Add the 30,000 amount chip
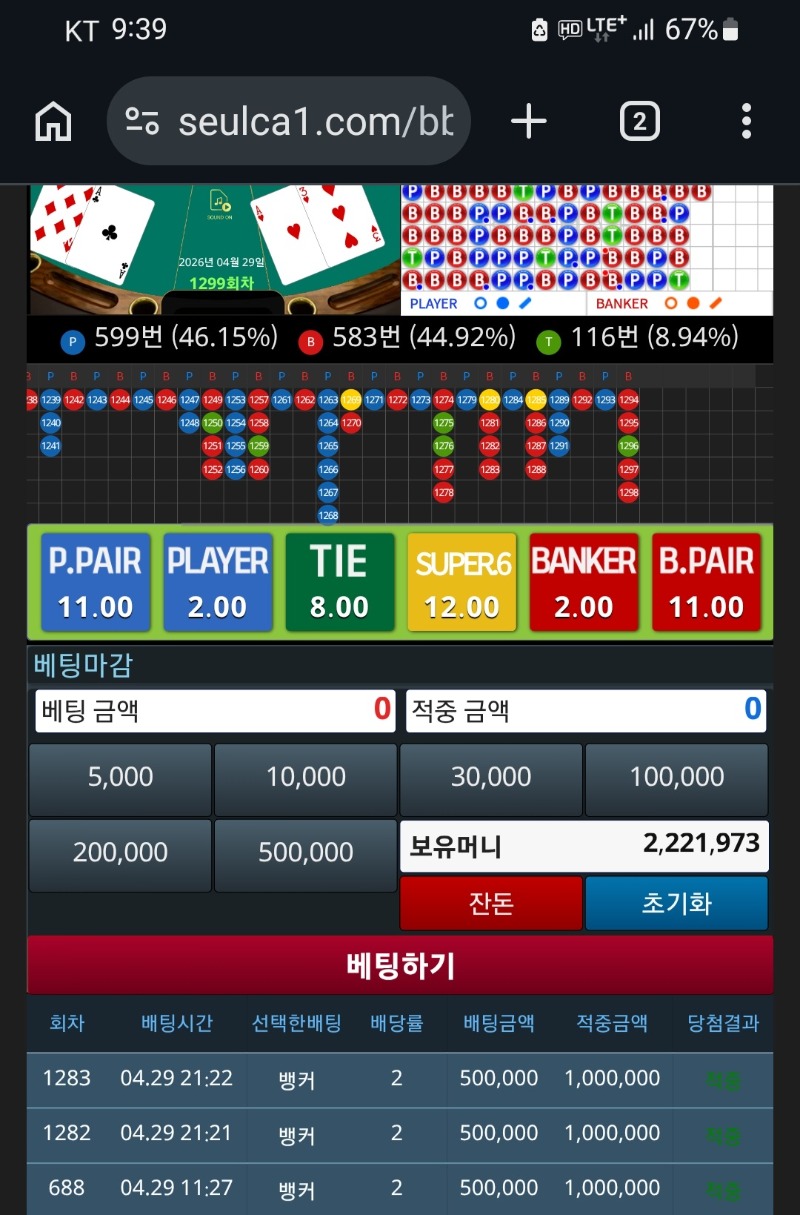 491,779
